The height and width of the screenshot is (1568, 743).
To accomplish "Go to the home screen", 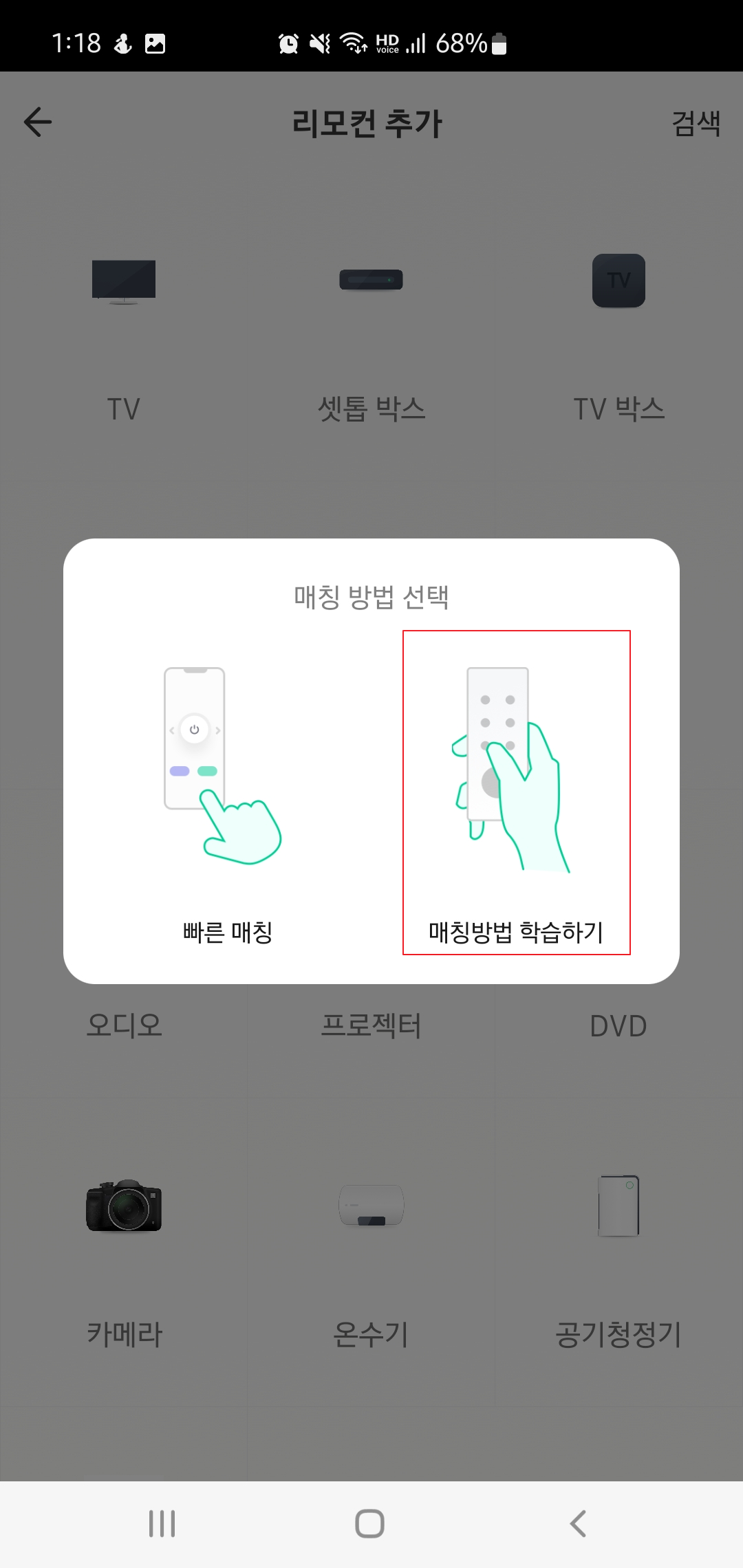I will pyautogui.click(x=370, y=1523).
